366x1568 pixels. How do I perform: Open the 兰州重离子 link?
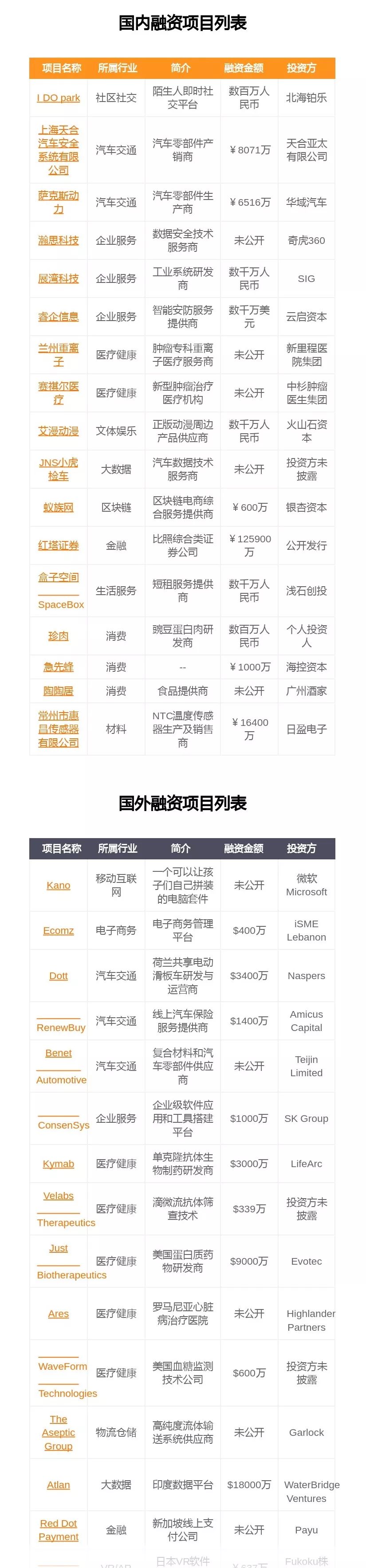coord(58,355)
